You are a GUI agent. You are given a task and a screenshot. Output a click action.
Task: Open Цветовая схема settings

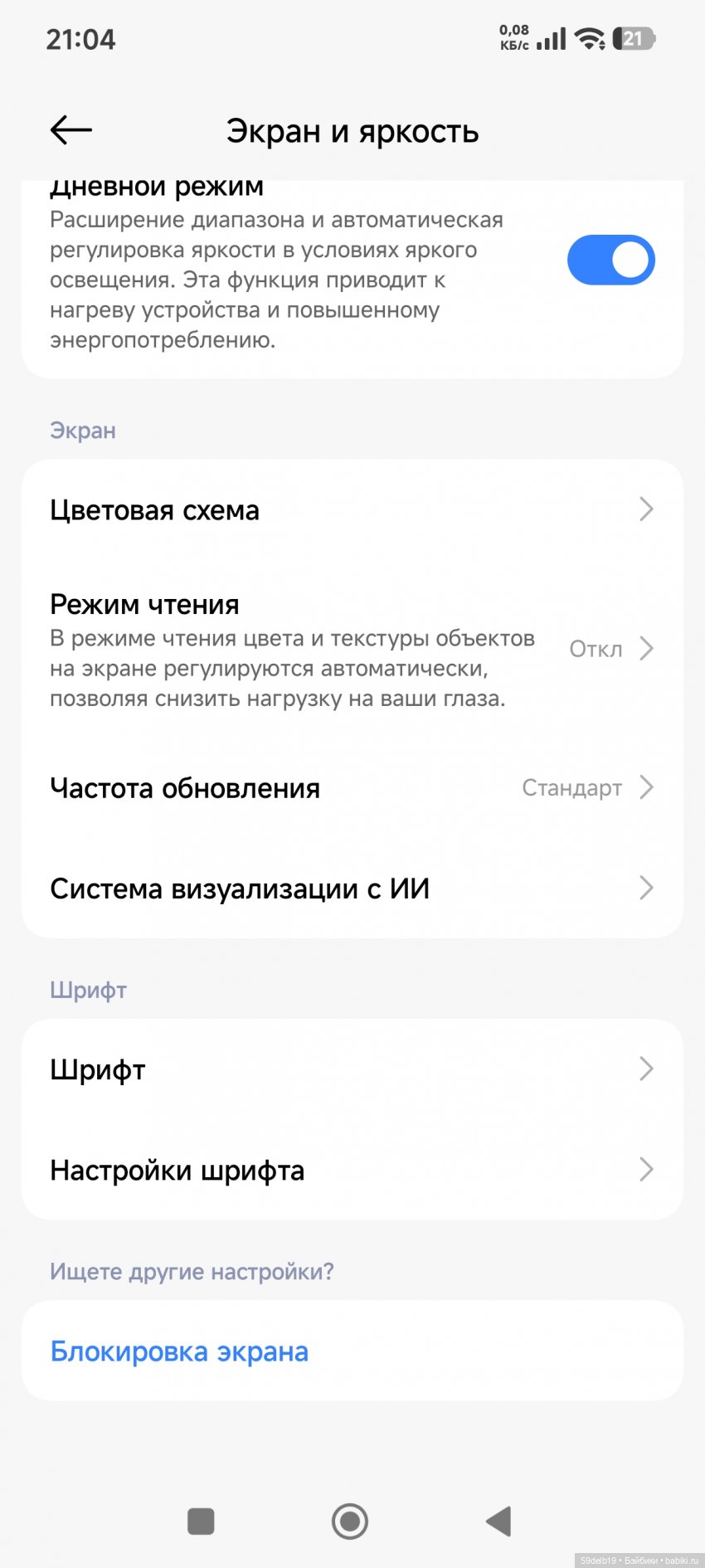coord(352,509)
